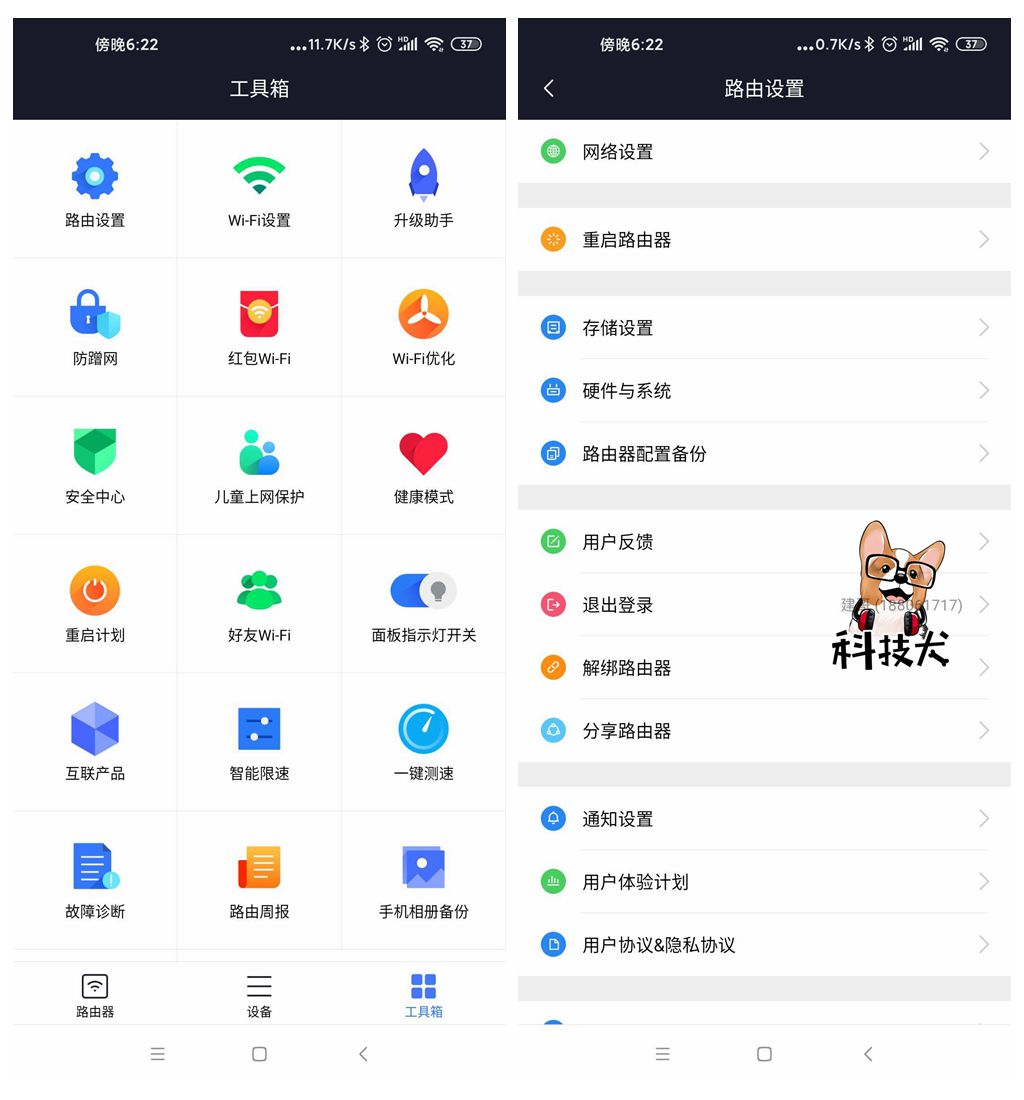Open the 安全中心 security center
Viewport: 1024px width, 1100px height.
tap(95, 464)
